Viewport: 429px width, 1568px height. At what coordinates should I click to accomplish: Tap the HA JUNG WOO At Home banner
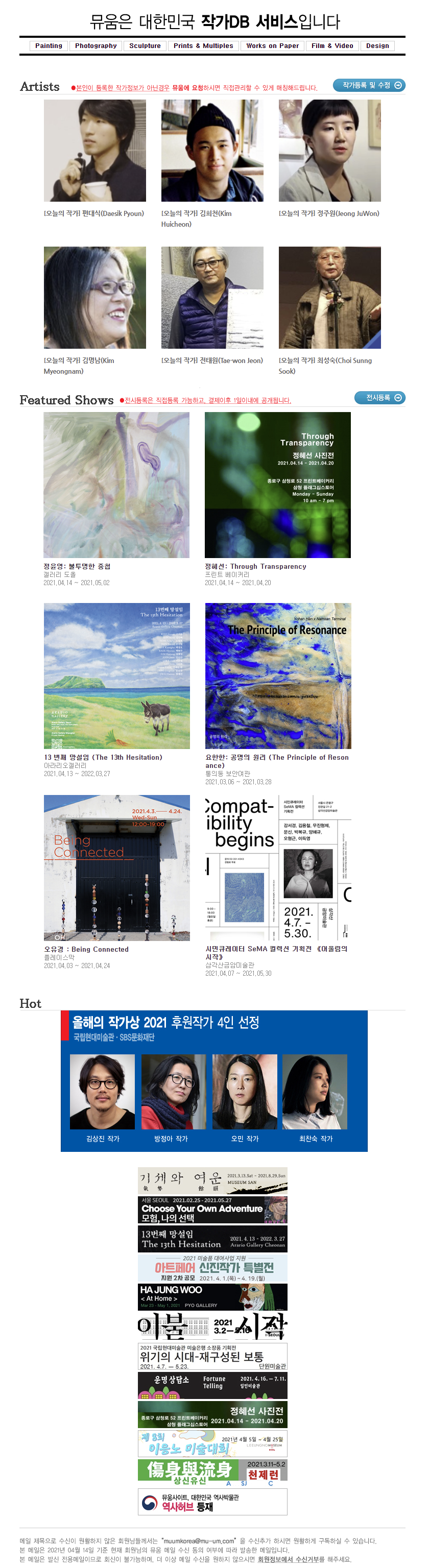click(212, 1296)
